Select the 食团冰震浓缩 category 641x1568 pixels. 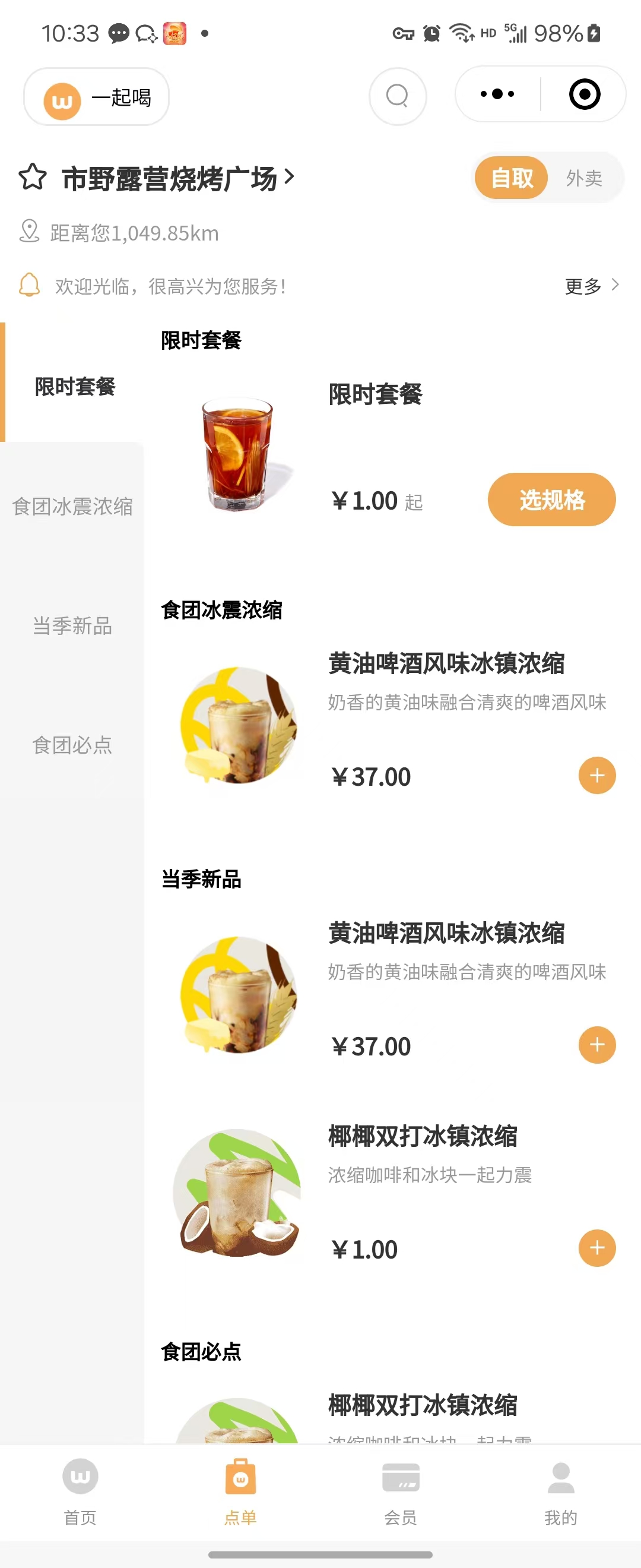(x=72, y=507)
